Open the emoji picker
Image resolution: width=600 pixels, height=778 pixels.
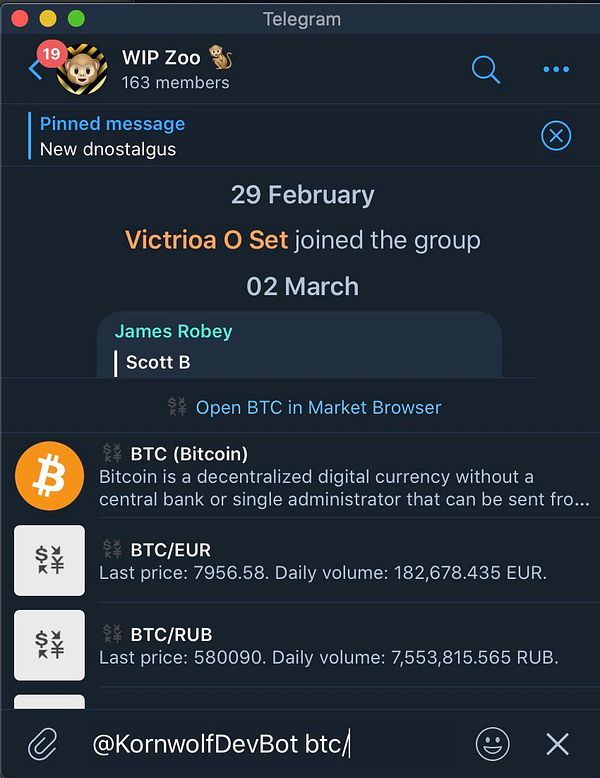pyautogui.click(x=492, y=743)
